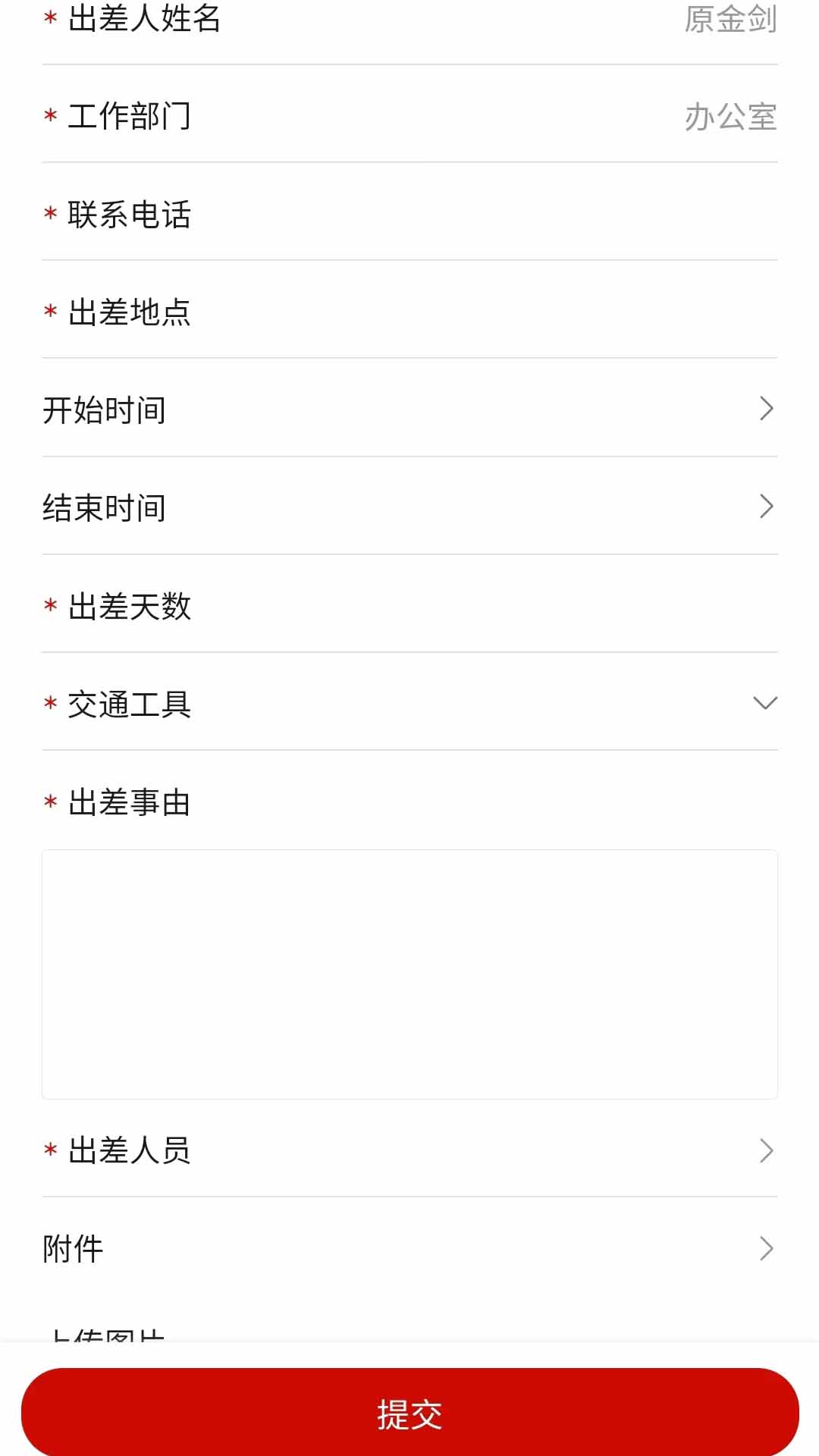Image resolution: width=819 pixels, height=1456 pixels.
Task: Click the chevron next to 开始时间
Action: 767,409
